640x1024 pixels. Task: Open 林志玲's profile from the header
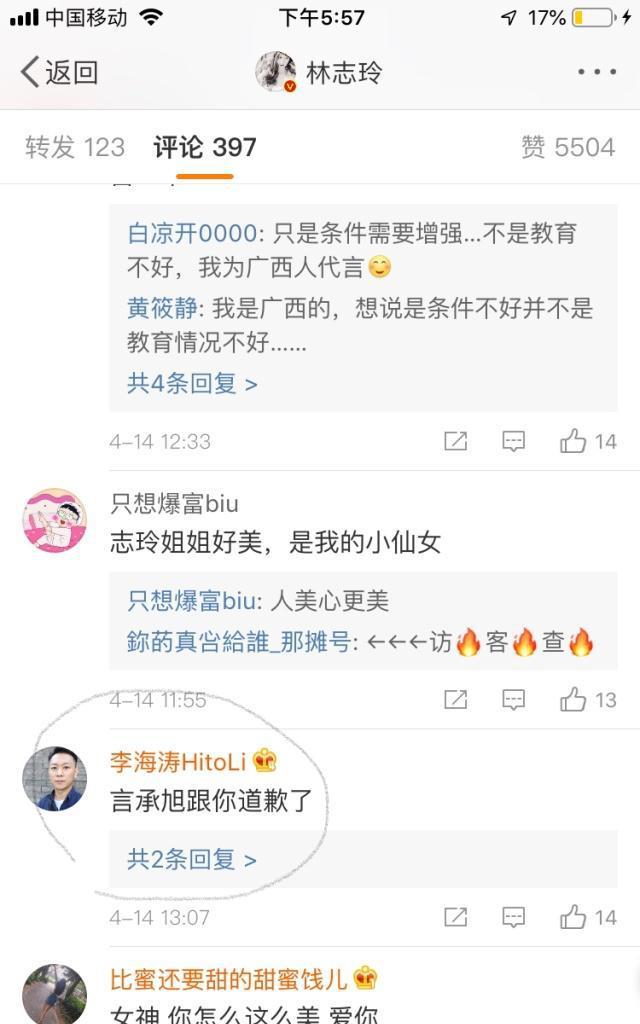[x=319, y=72]
